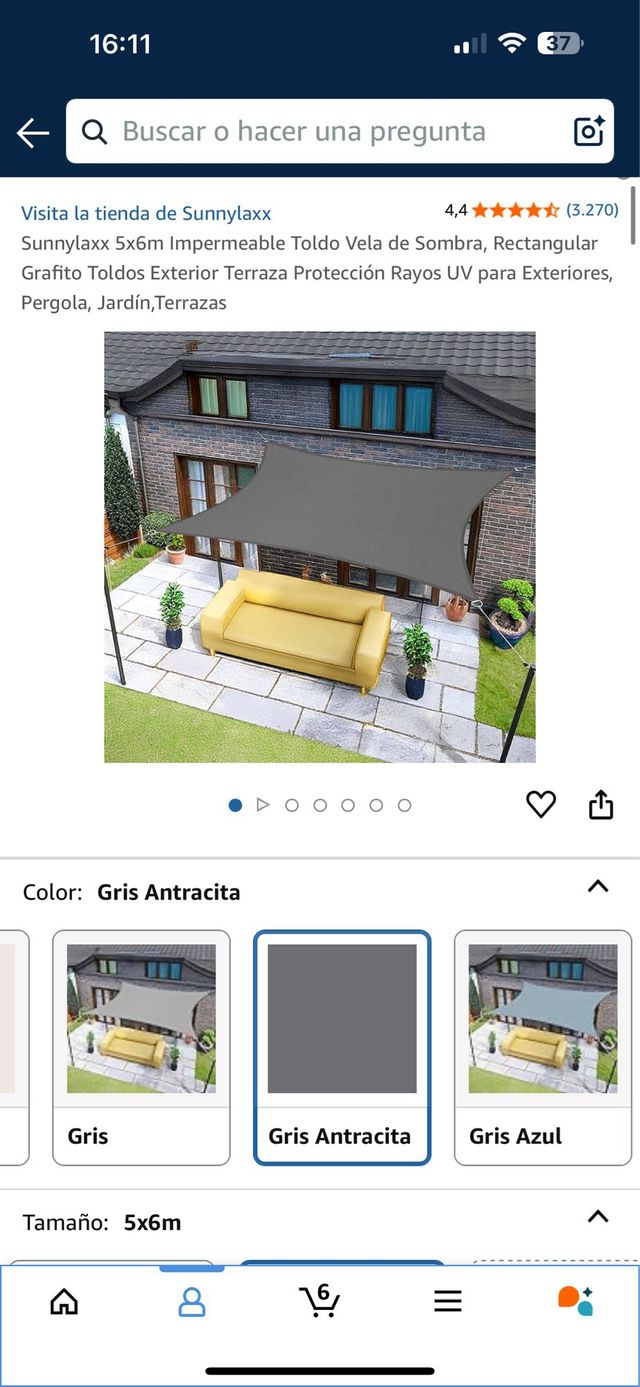View the 3.270 customer ratings
Viewport: 640px width, 1387px height.
[592, 210]
